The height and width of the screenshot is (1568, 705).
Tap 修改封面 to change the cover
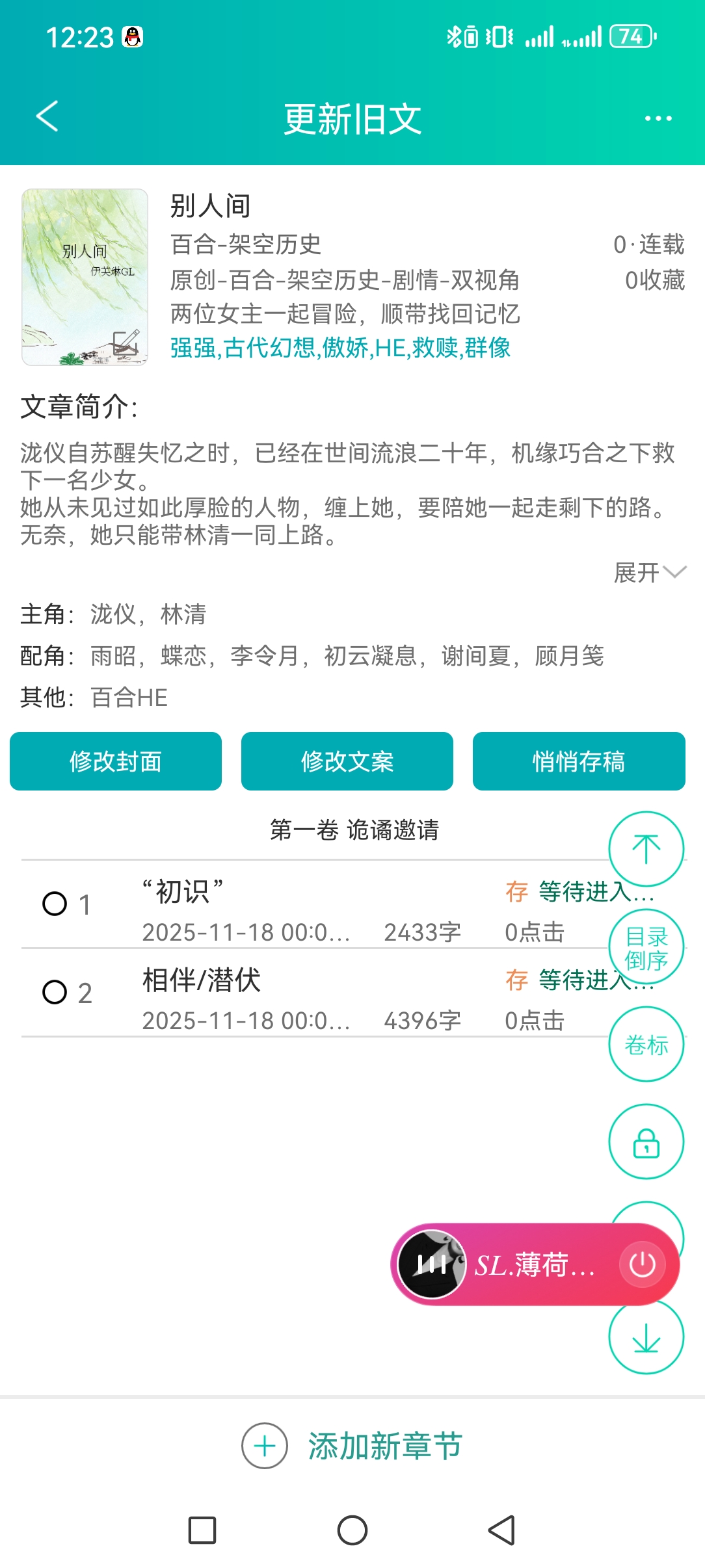[x=116, y=761]
